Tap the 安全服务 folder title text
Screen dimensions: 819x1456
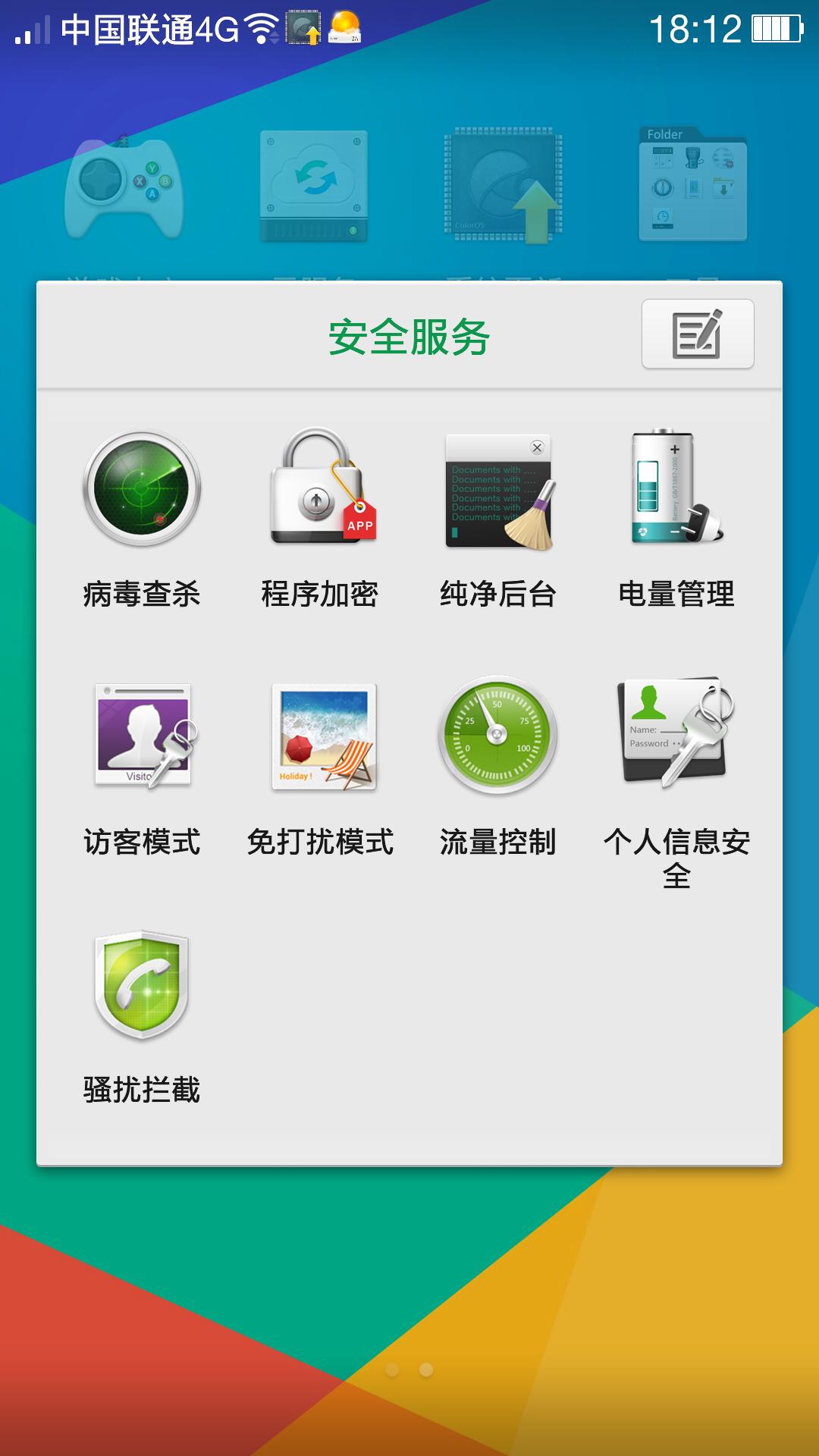point(409,337)
